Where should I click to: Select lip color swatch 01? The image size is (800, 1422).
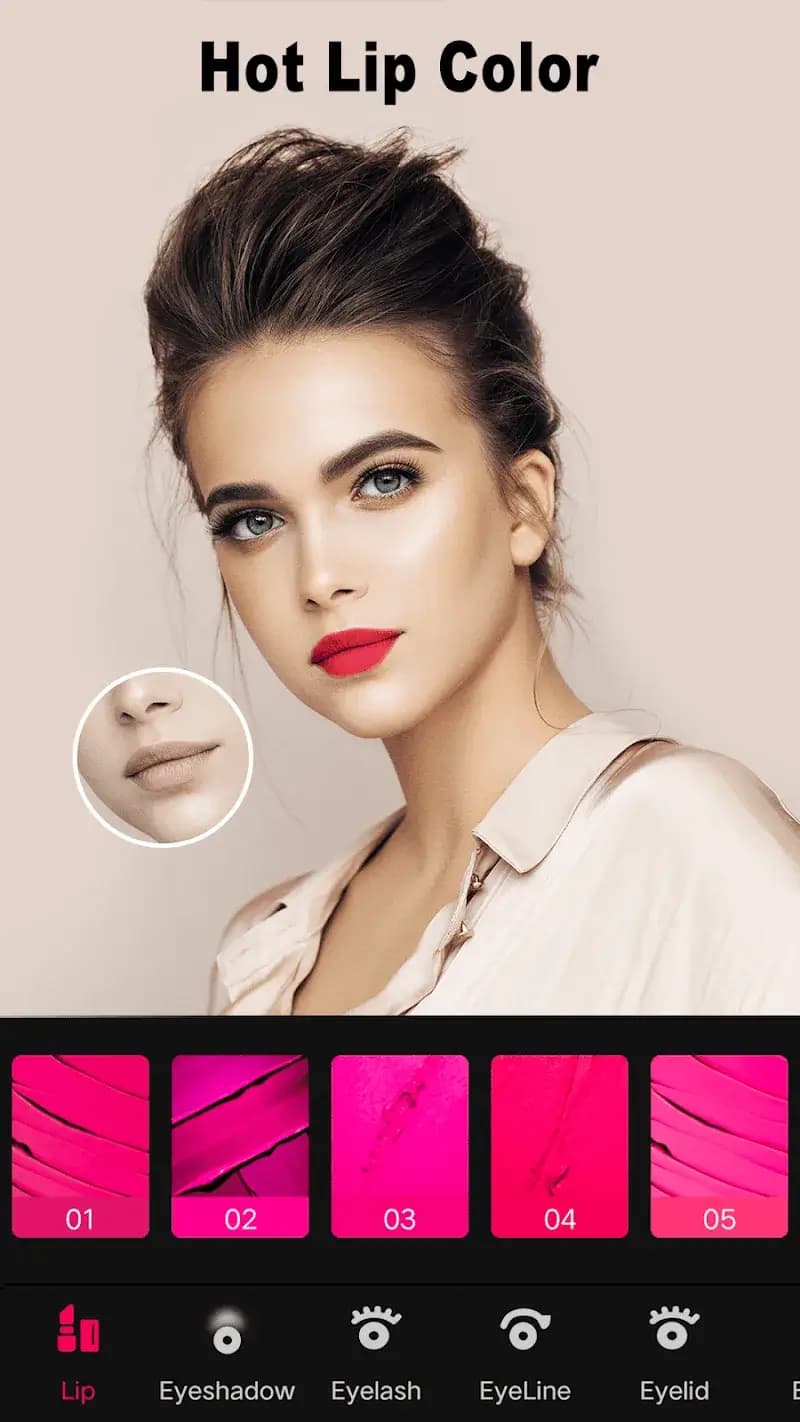[80, 1146]
